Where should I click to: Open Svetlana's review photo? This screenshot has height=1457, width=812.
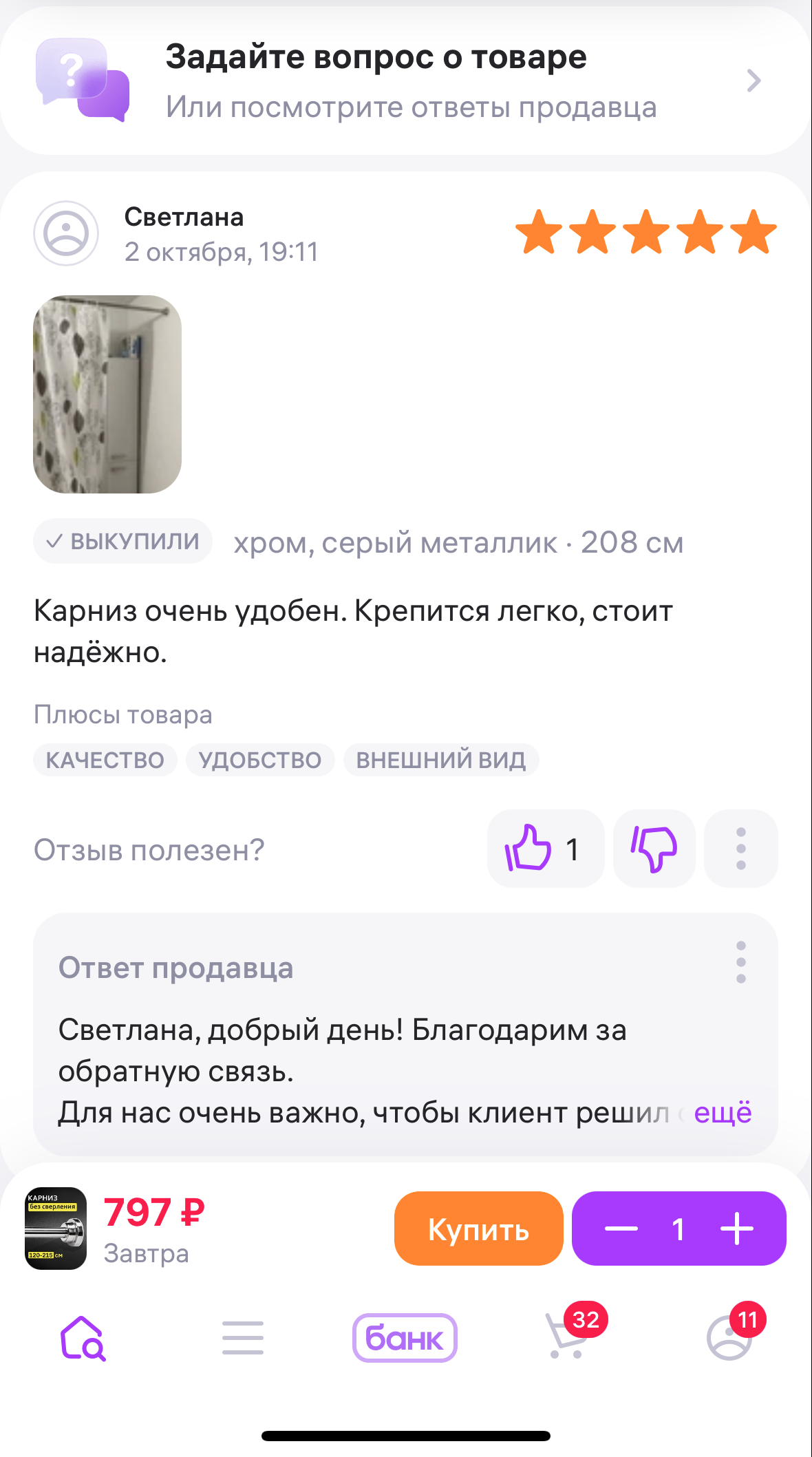pyautogui.click(x=107, y=394)
